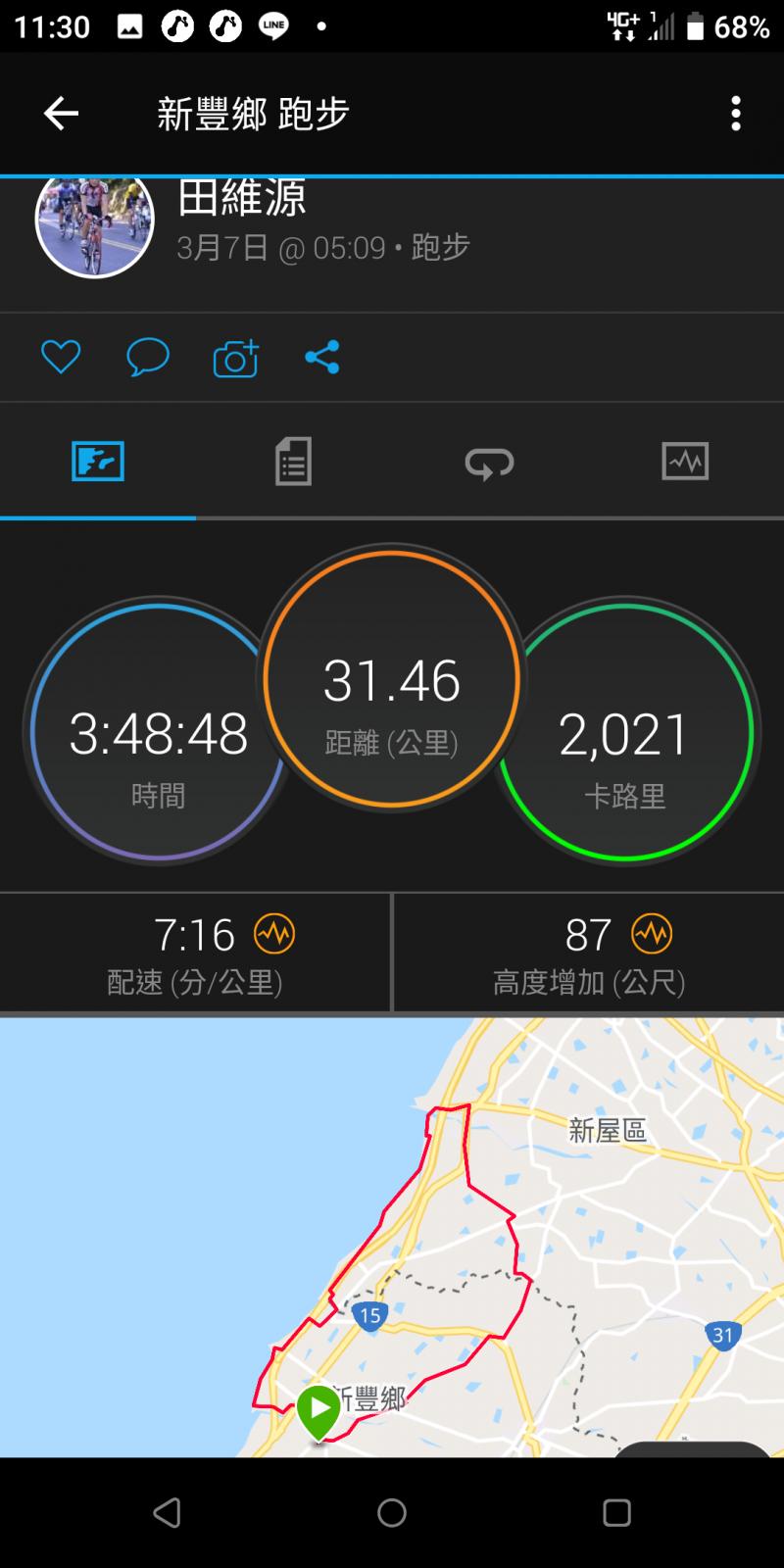Switch to the laps tab

[x=489, y=463]
